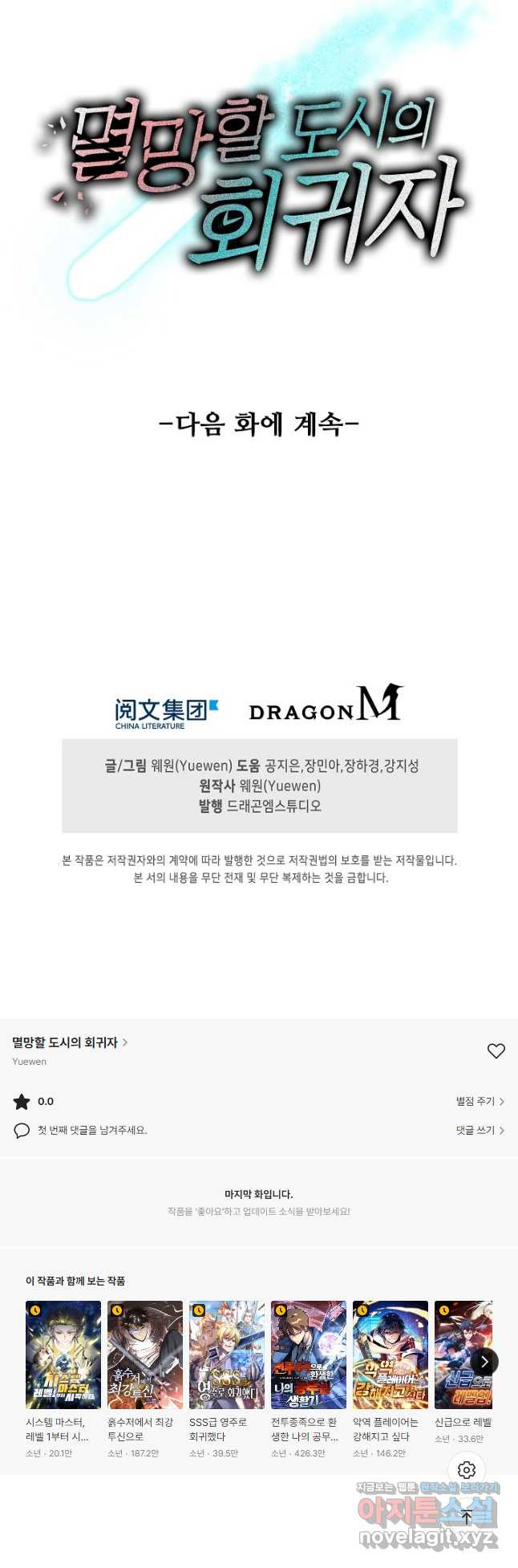Show the next recommended titles with the arrow
The height and width of the screenshot is (1568, 518).
484,1362
